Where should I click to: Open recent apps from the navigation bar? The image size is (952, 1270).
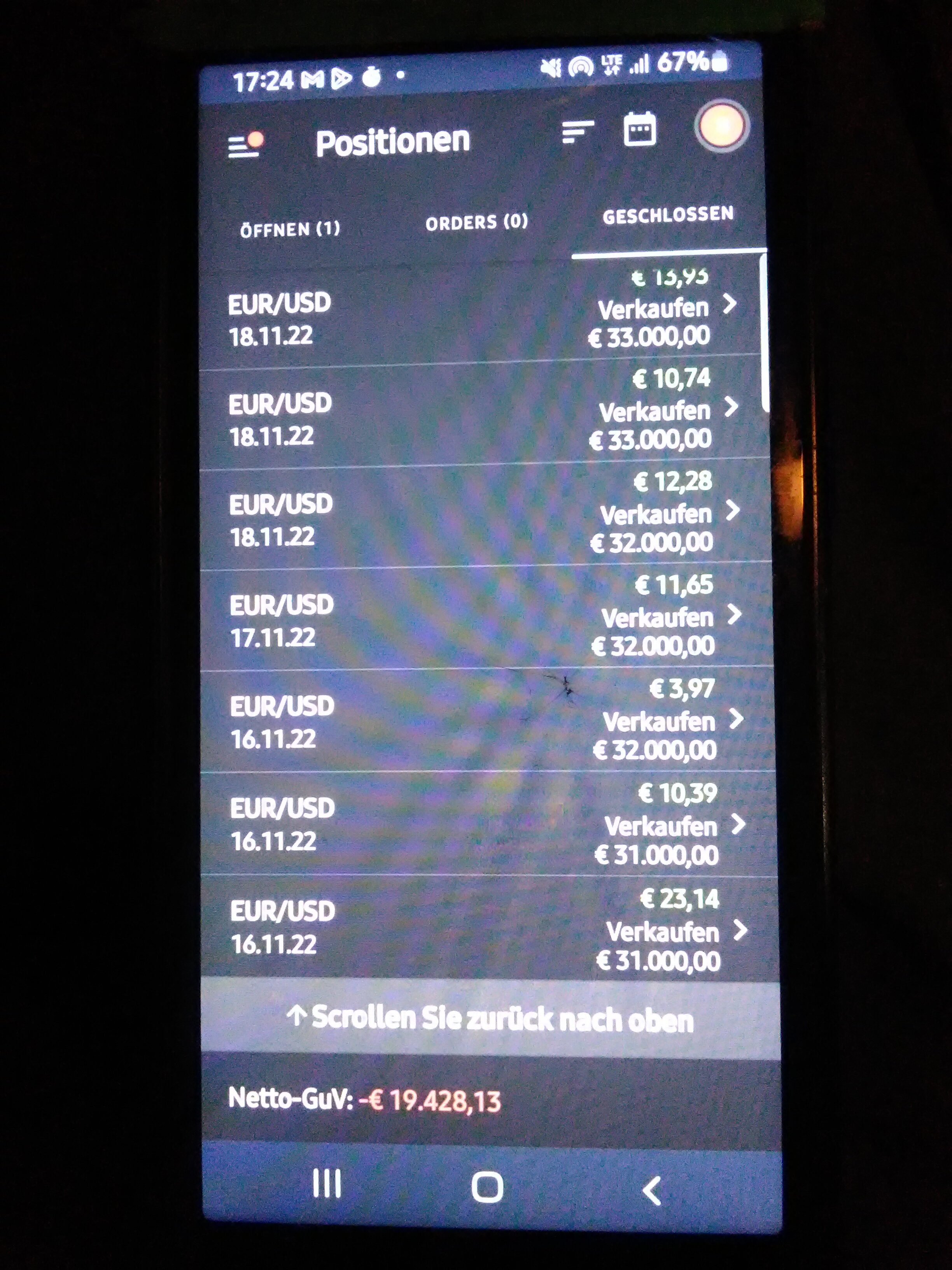click(x=327, y=1184)
